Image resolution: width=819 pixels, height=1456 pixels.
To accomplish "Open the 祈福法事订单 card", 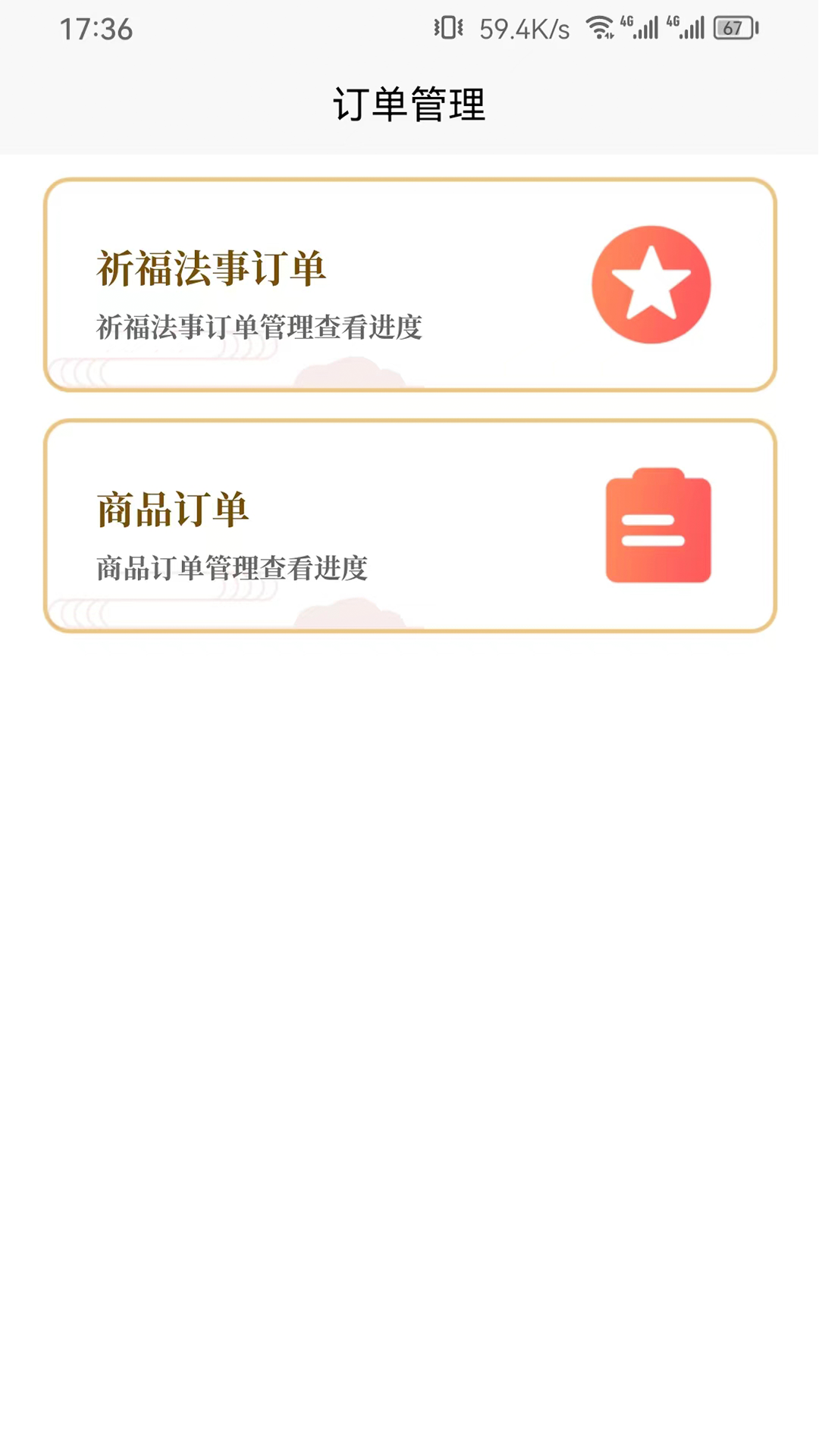I will (x=409, y=284).
